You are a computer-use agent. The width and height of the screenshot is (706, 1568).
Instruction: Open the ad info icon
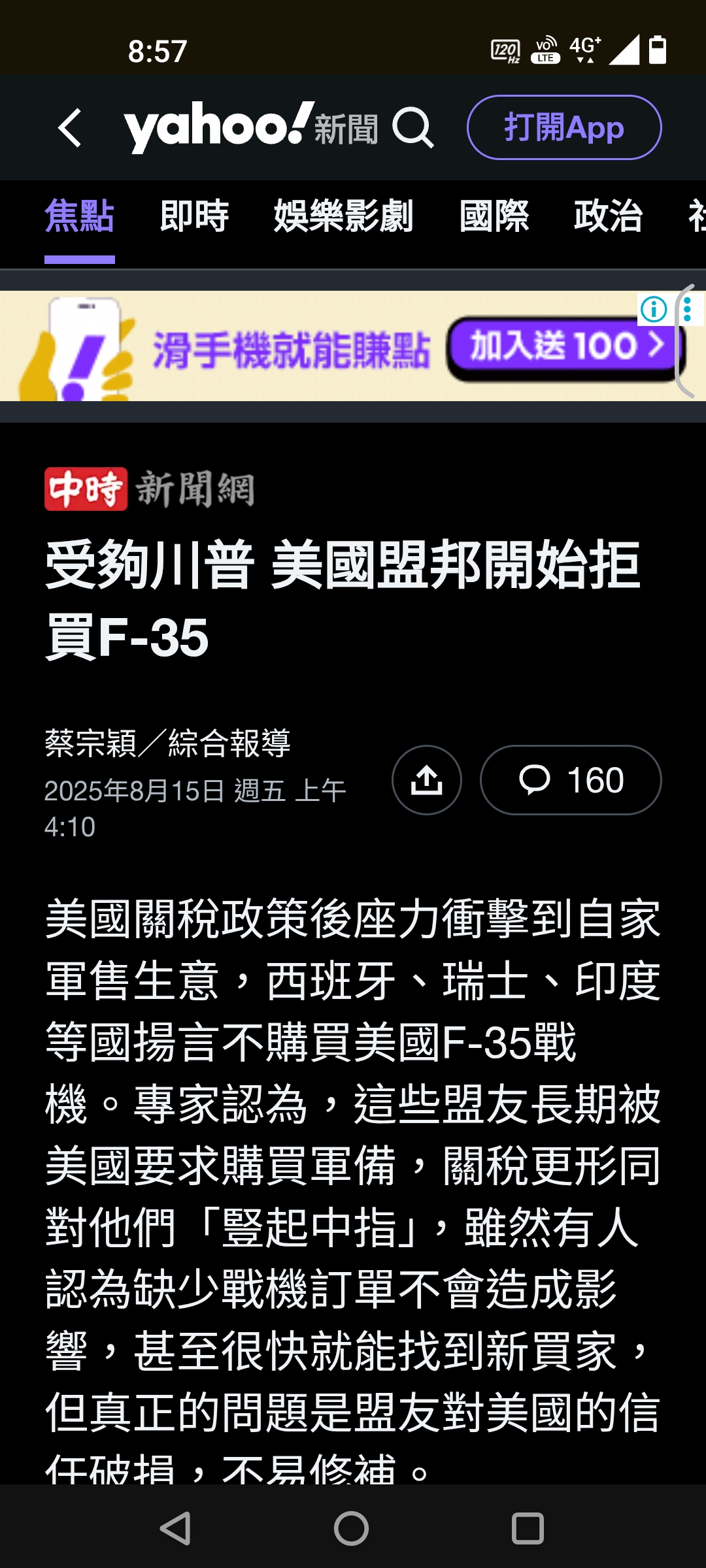654,309
